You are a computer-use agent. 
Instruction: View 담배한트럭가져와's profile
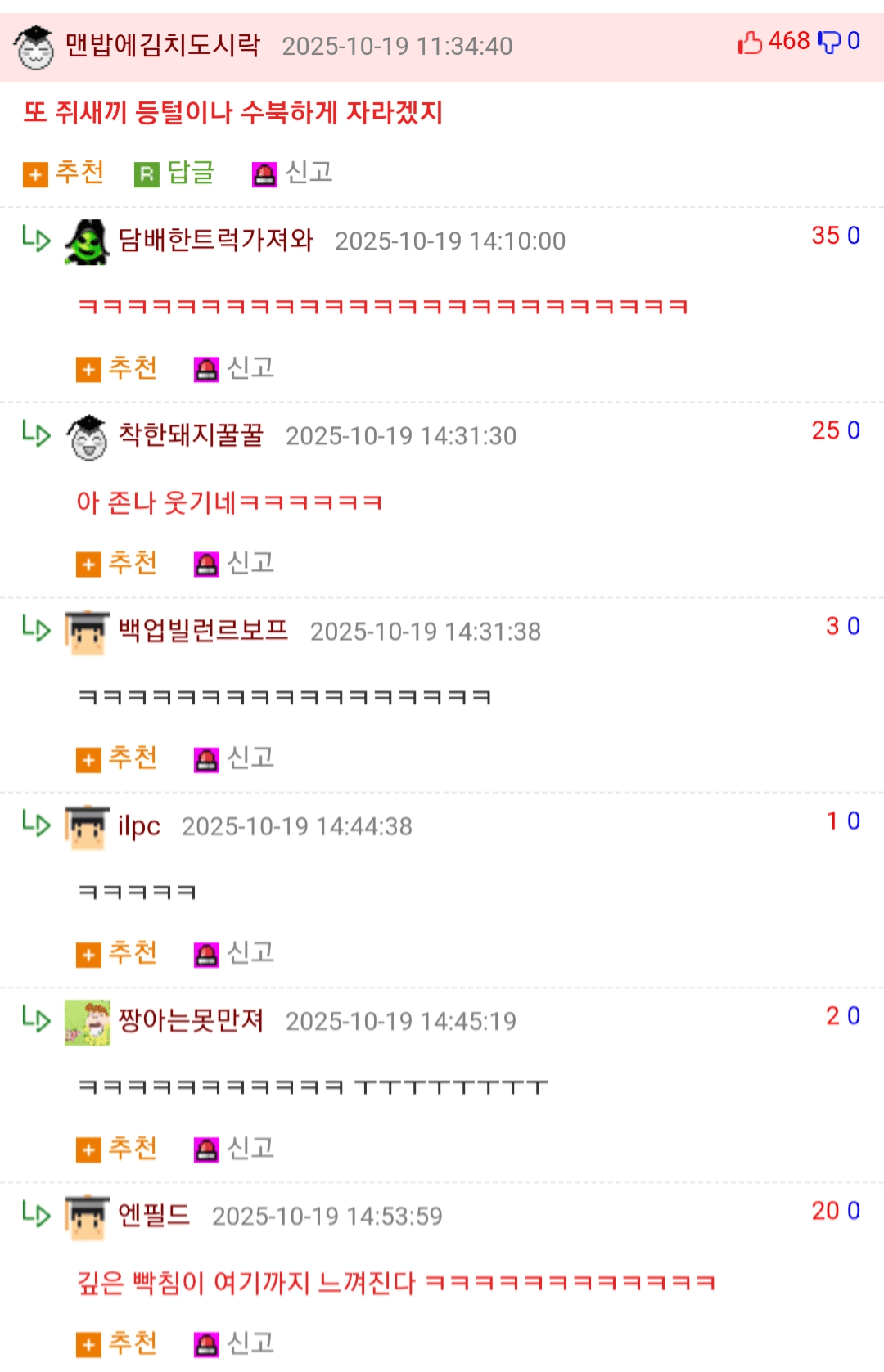(215, 240)
